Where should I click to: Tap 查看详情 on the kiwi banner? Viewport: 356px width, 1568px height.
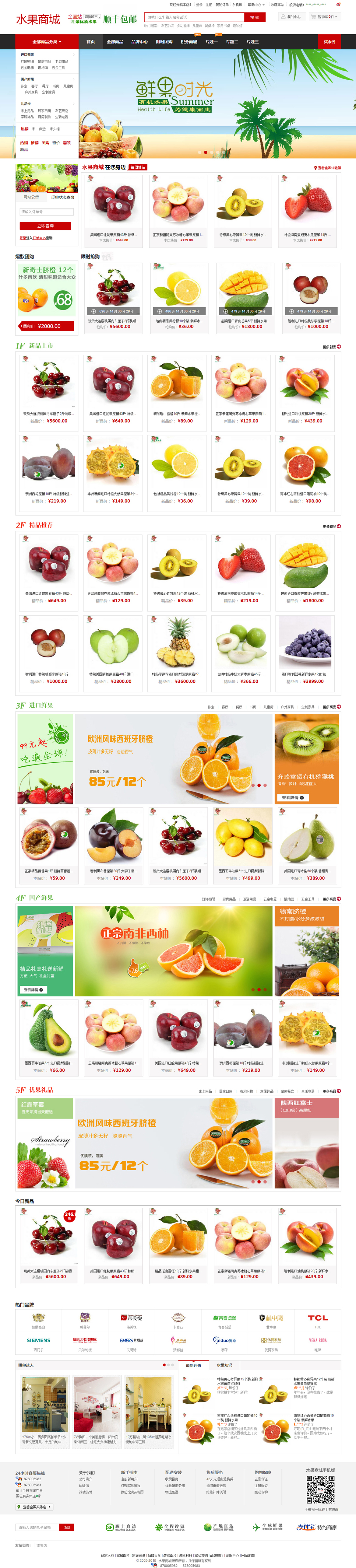point(293,797)
